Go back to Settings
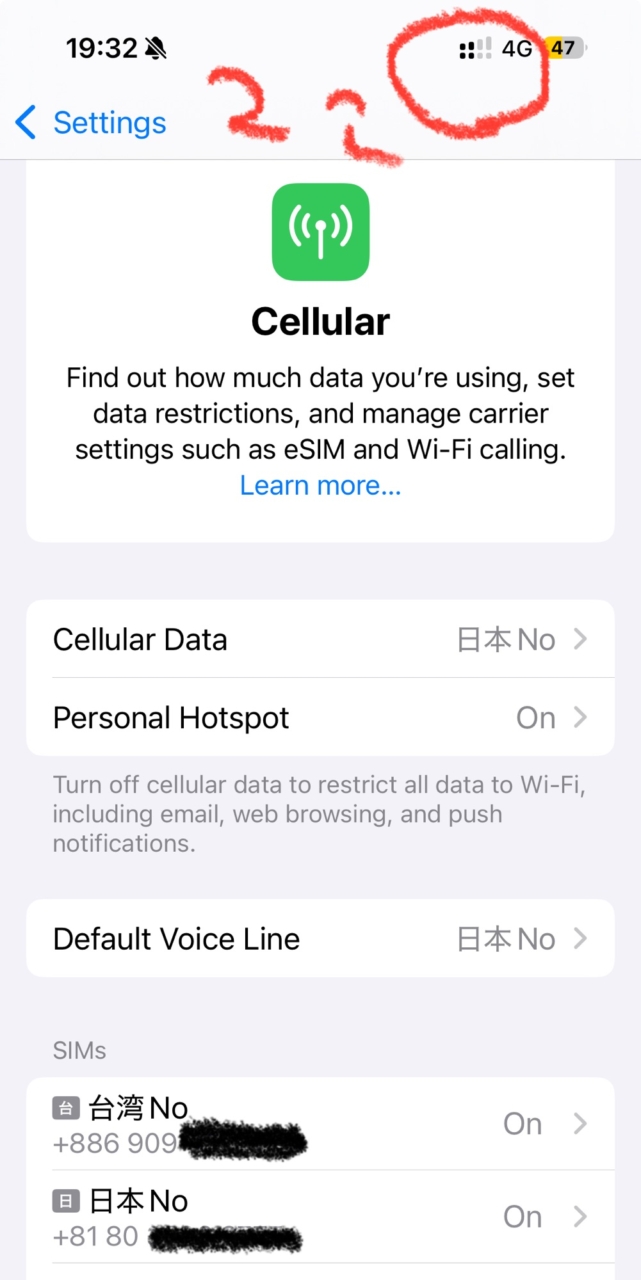The image size is (641, 1280). pyautogui.click(x=92, y=123)
